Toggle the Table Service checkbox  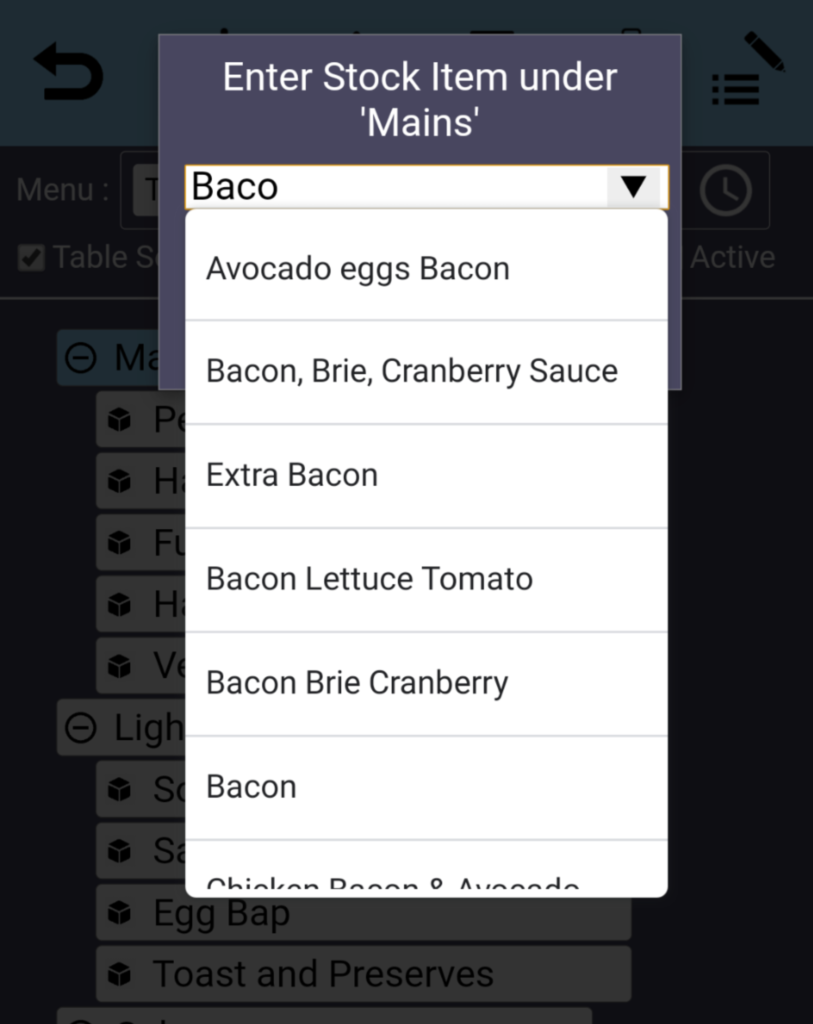(32, 259)
